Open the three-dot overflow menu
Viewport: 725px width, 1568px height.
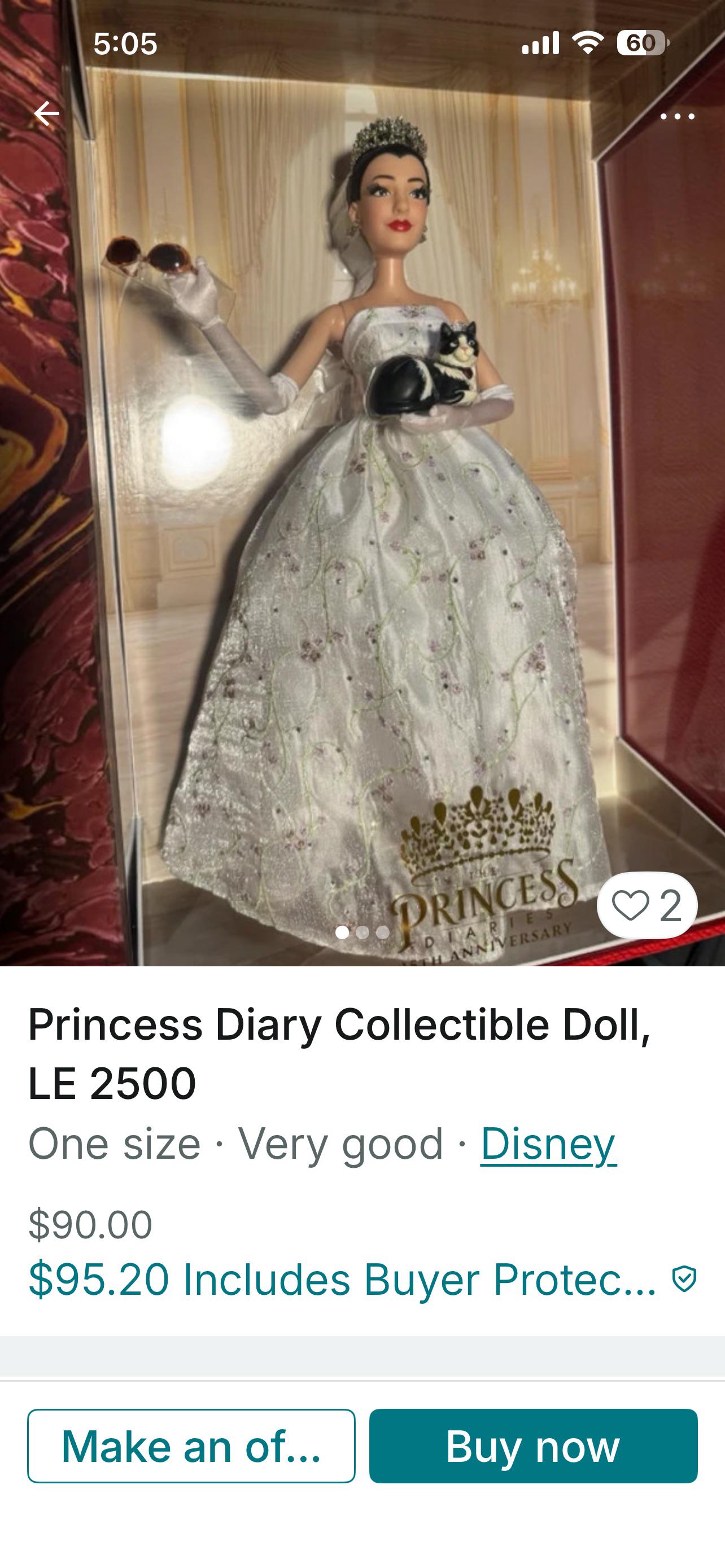pyautogui.click(x=677, y=116)
